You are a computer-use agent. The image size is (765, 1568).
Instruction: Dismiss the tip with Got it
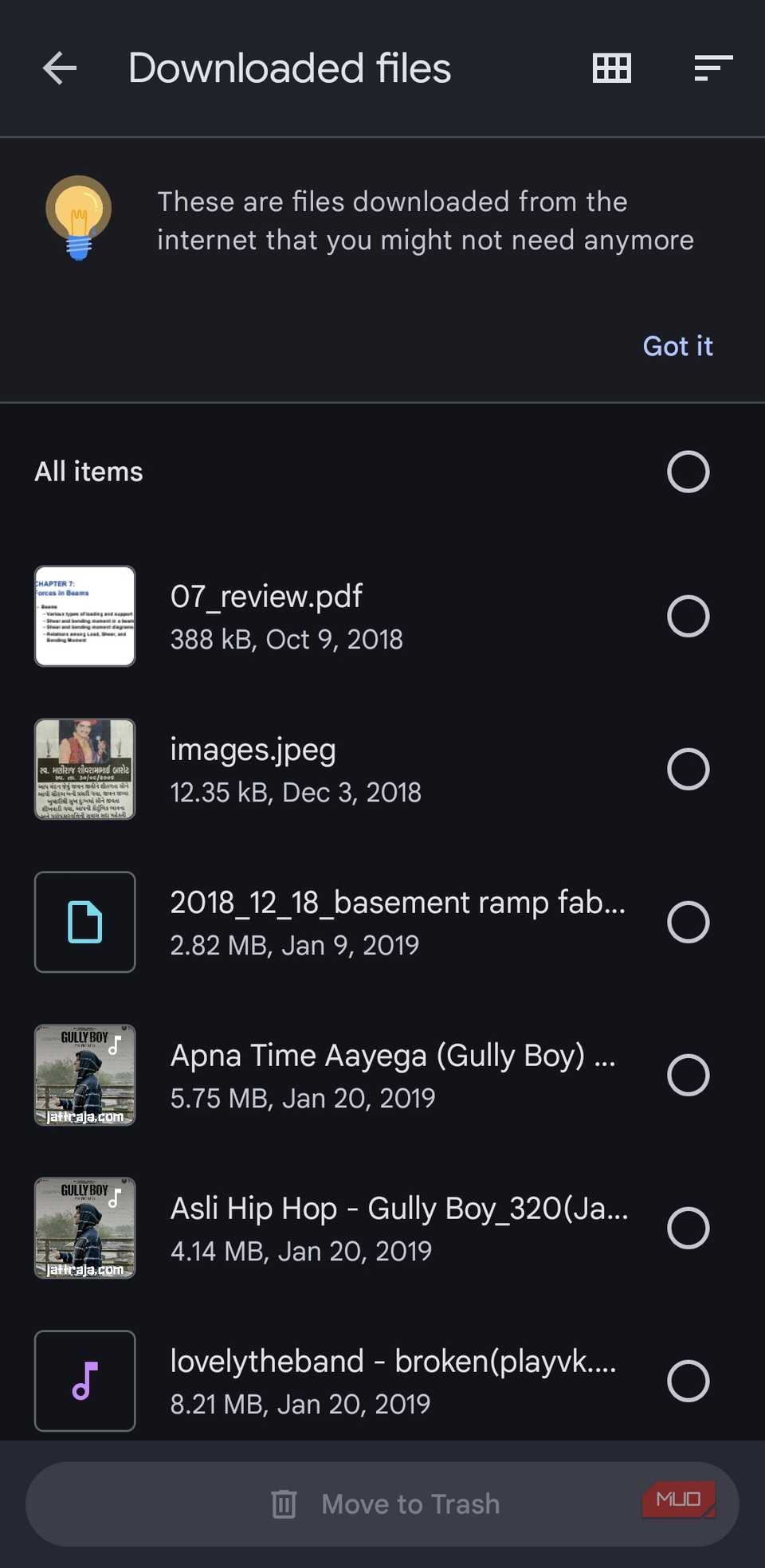click(x=677, y=346)
